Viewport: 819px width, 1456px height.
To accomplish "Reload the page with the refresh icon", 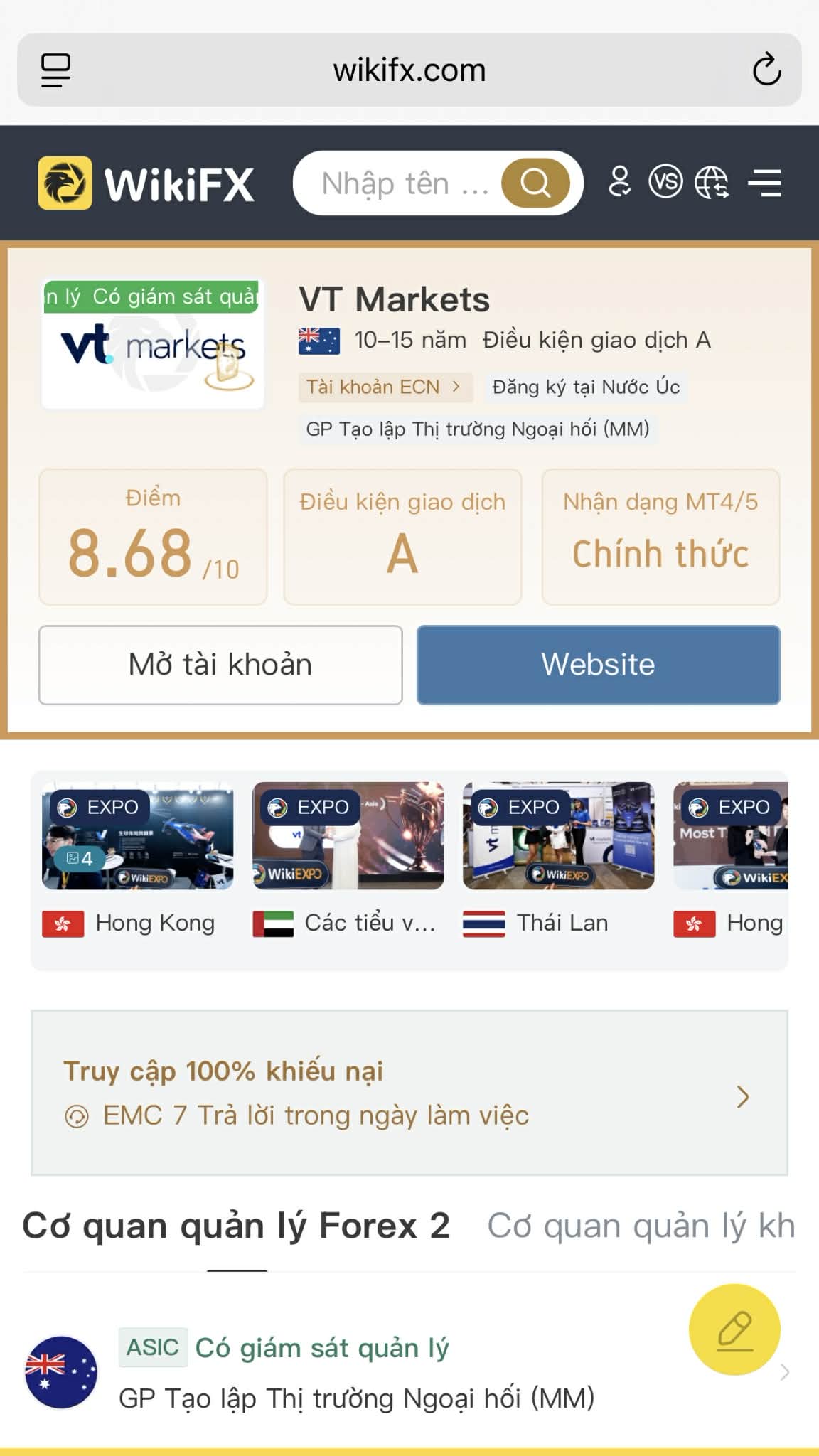I will (x=766, y=69).
